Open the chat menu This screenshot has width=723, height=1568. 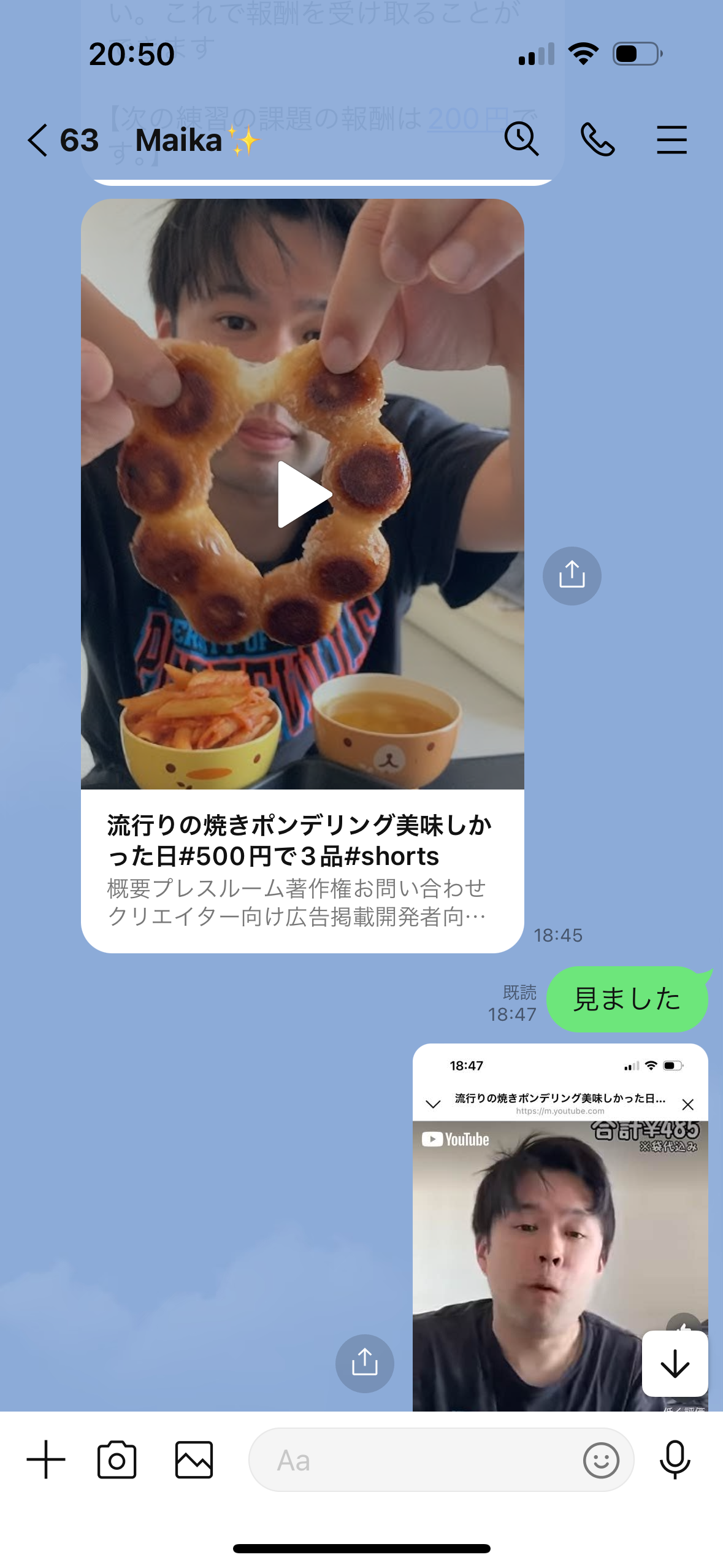pos(671,139)
